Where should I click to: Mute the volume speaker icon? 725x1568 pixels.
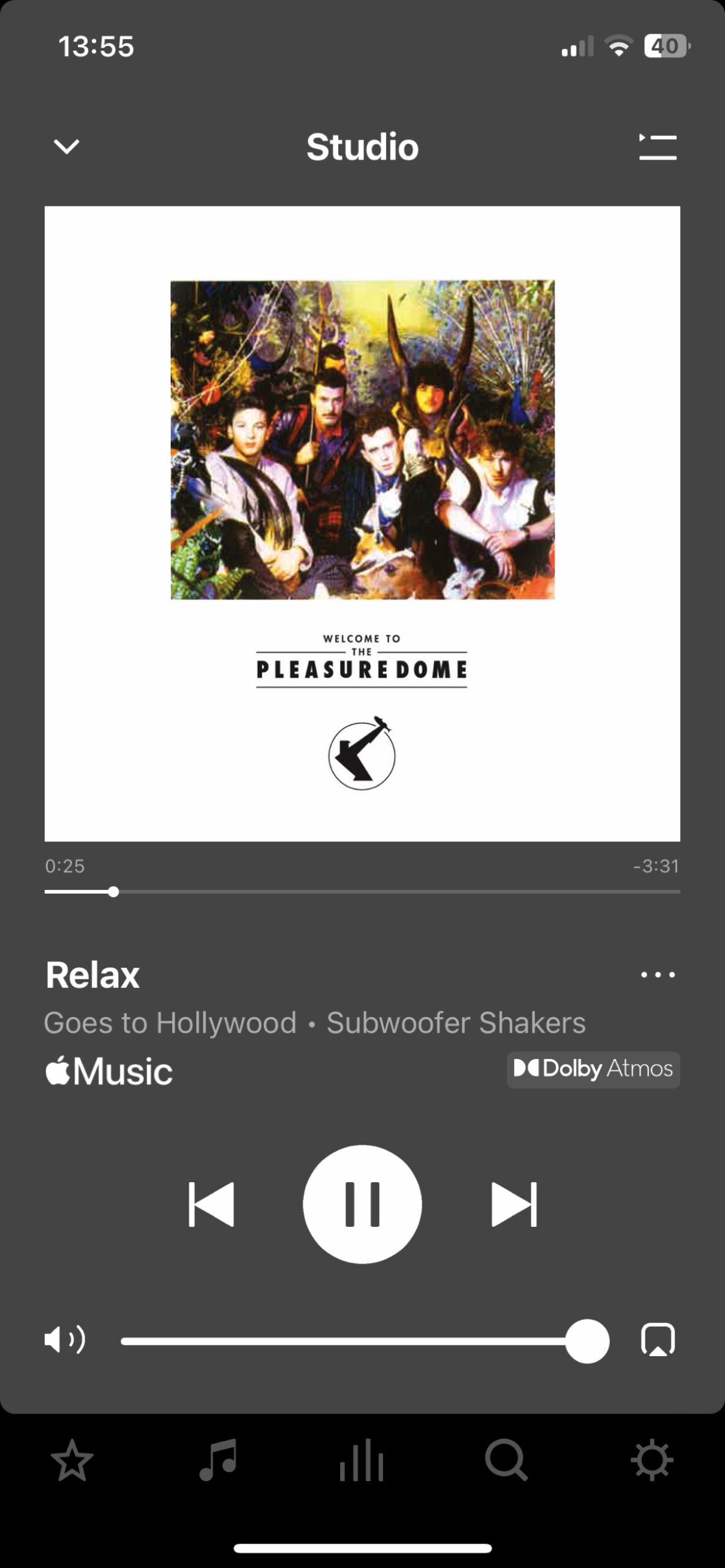click(65, 1340)
